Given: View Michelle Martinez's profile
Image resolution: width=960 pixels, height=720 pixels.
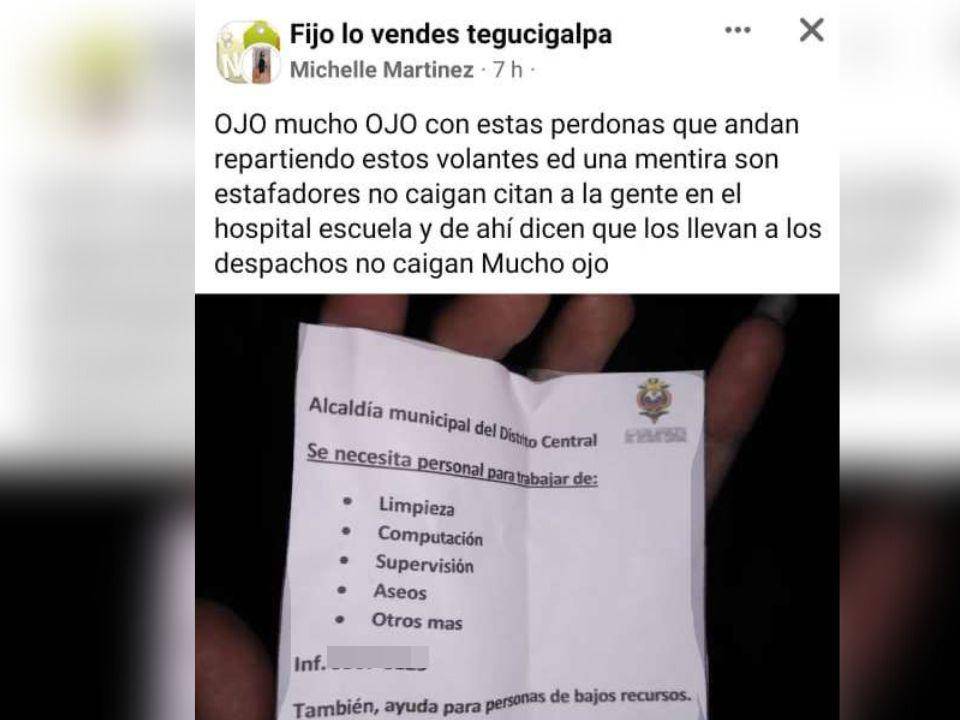Looking at the screenshot, I should pos(382,70).
